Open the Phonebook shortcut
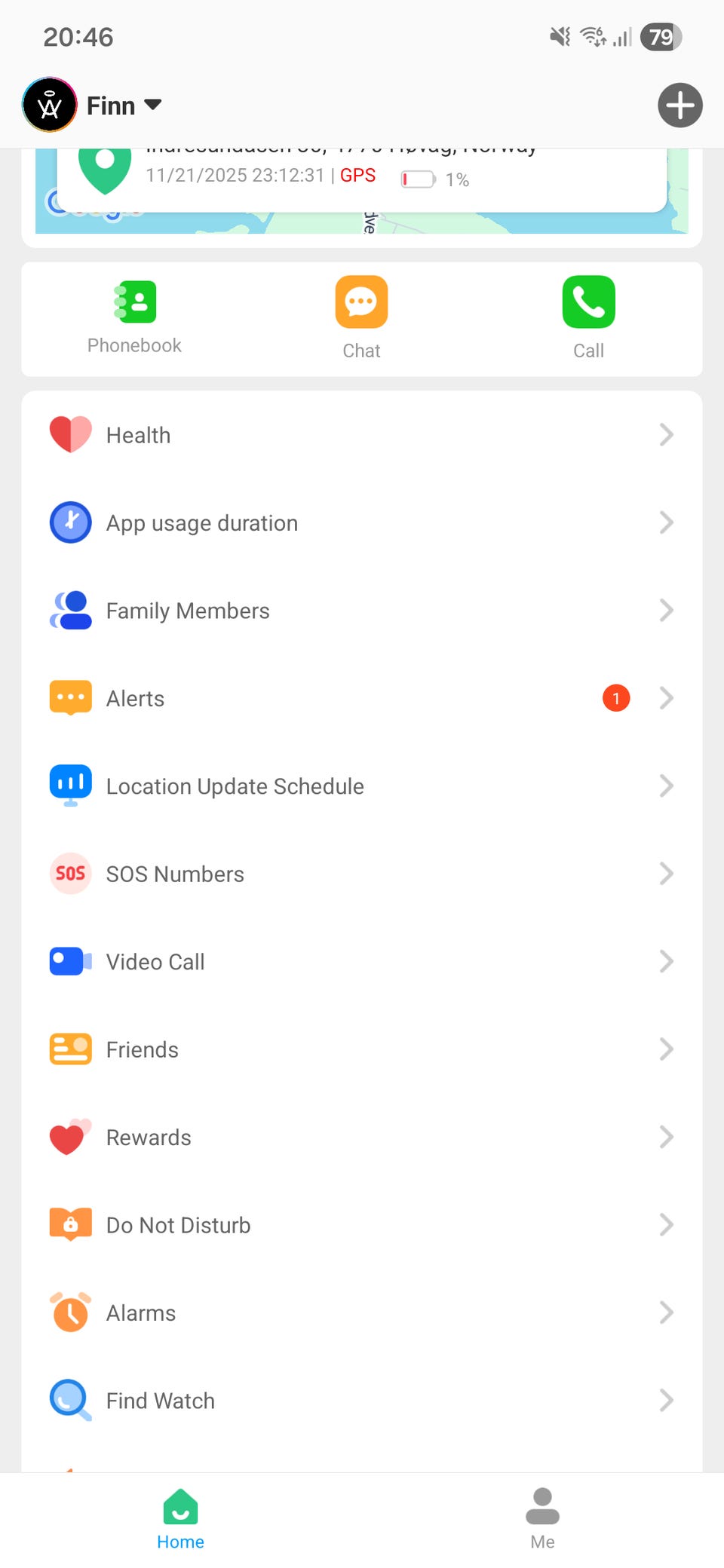This screenshot has width=724, height=1568. 134,317
